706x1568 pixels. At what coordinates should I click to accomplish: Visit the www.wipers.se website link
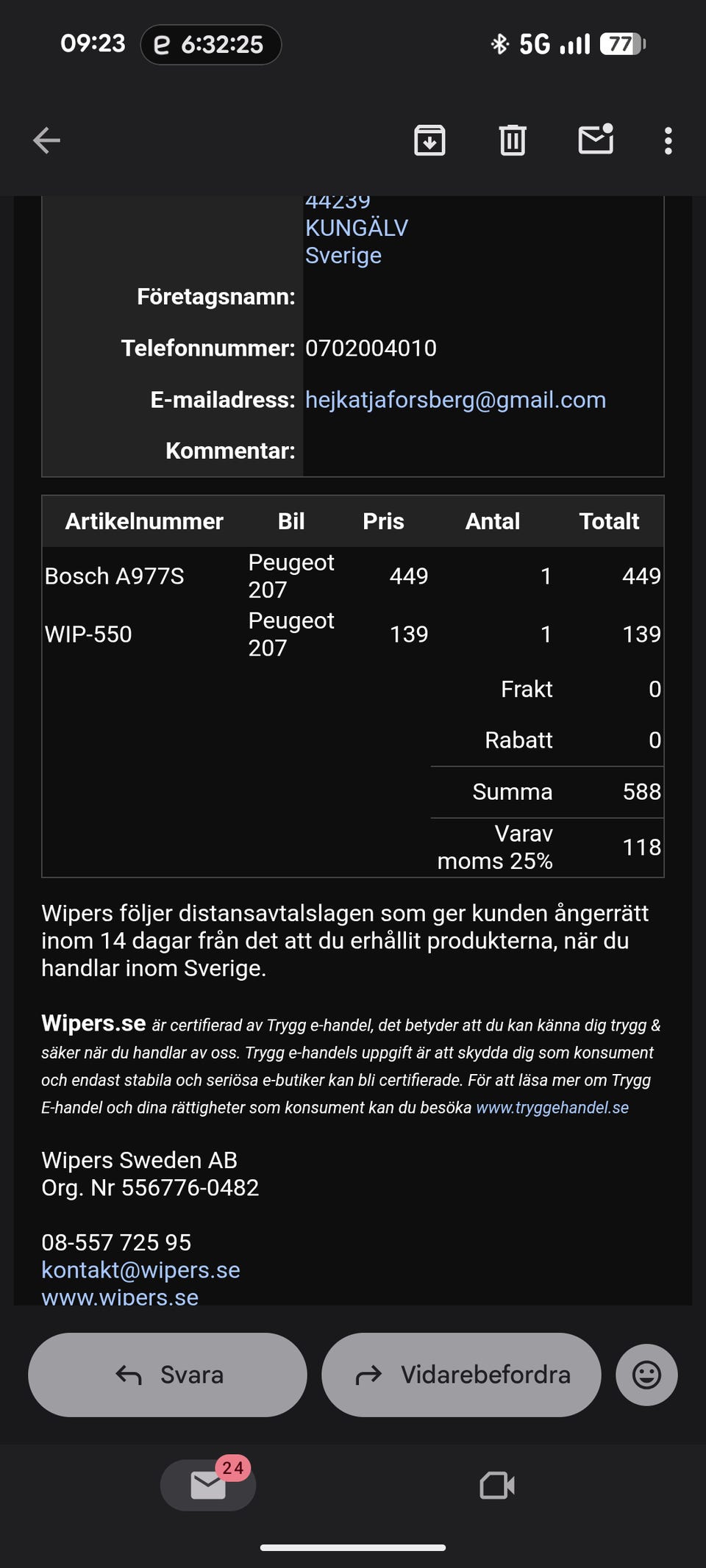pos(120,1297)
